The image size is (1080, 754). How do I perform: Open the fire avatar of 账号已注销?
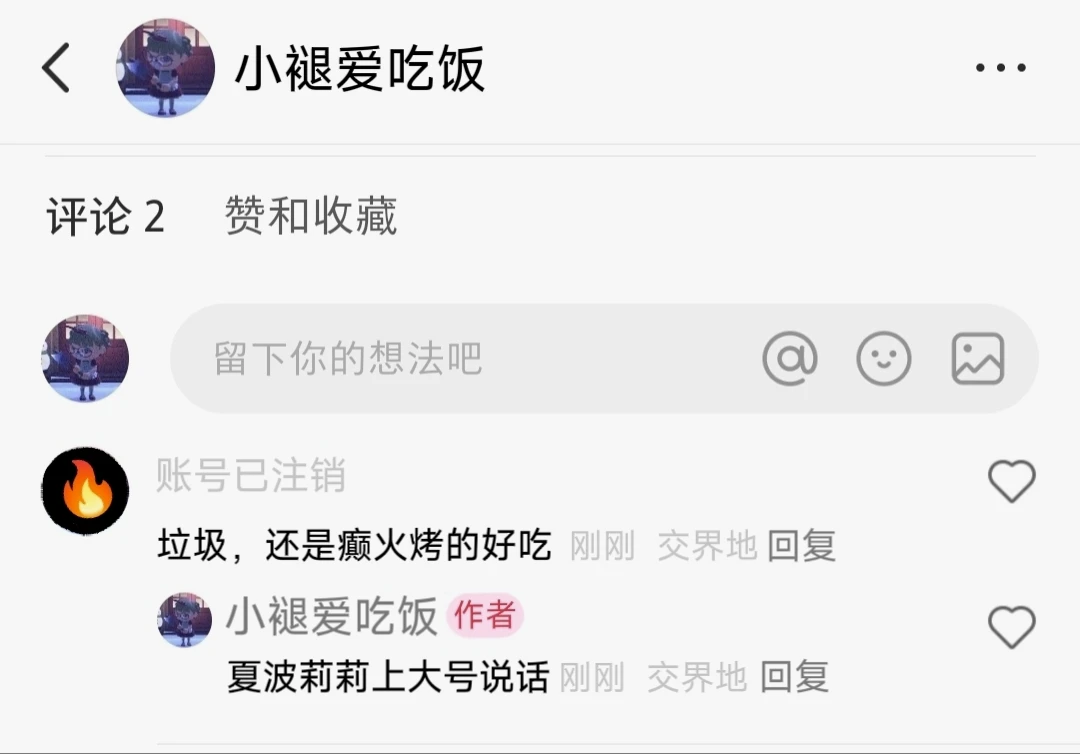[x=86, y=491]
